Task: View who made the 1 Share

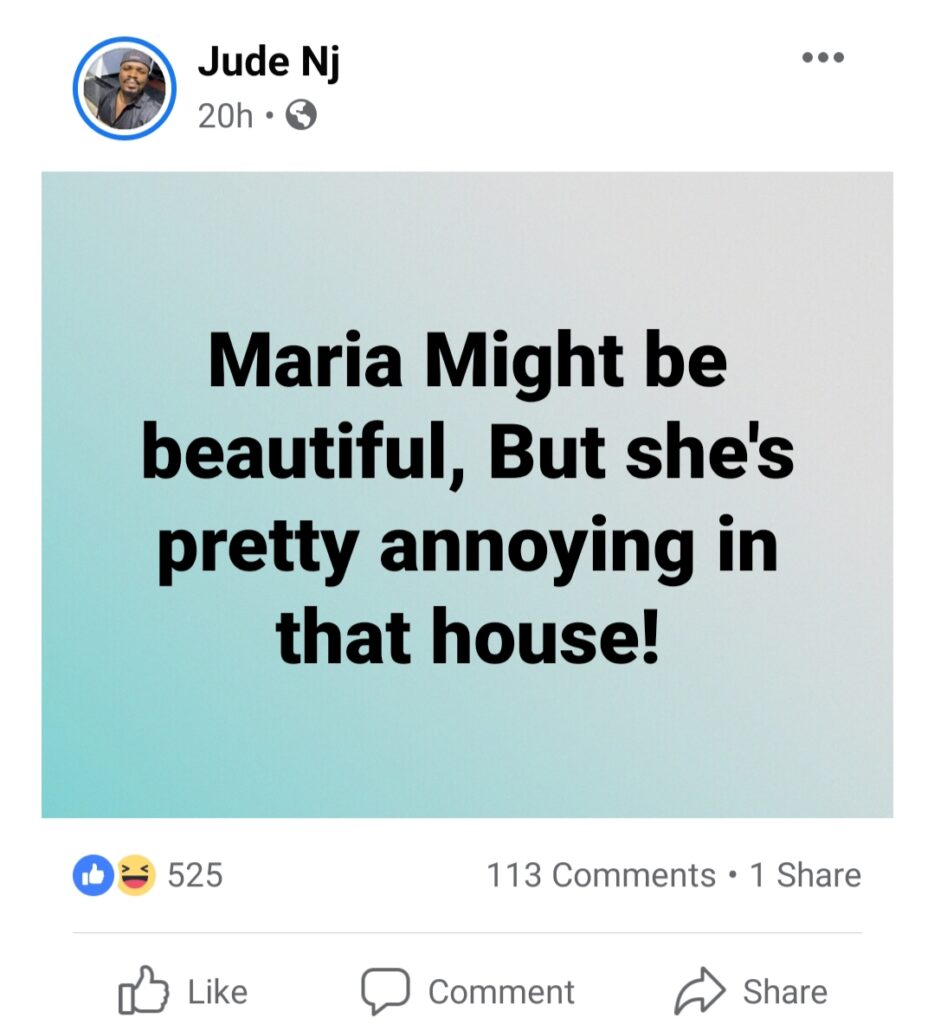Action: [805, 875]
